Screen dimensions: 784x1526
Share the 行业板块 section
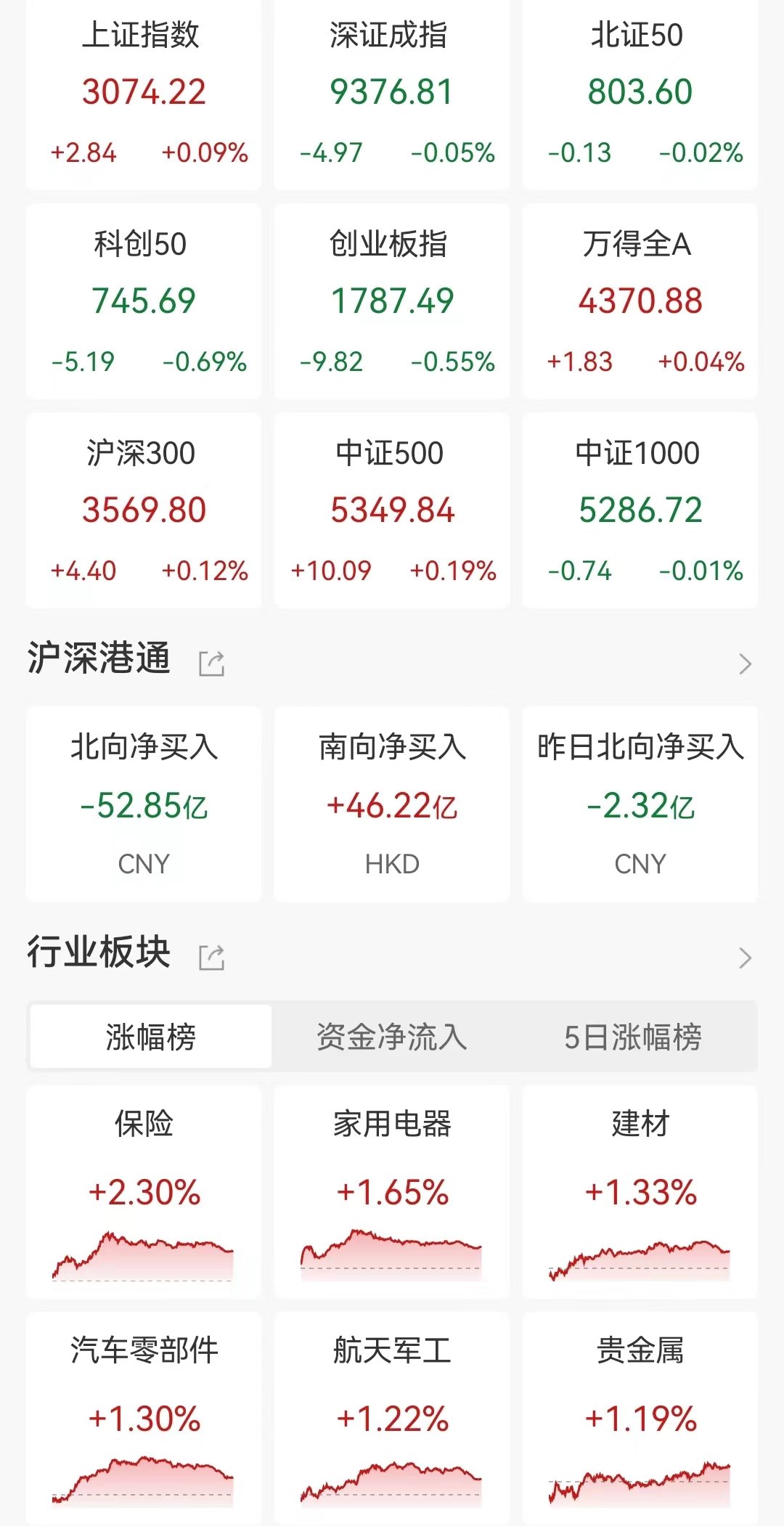[211, 958]
